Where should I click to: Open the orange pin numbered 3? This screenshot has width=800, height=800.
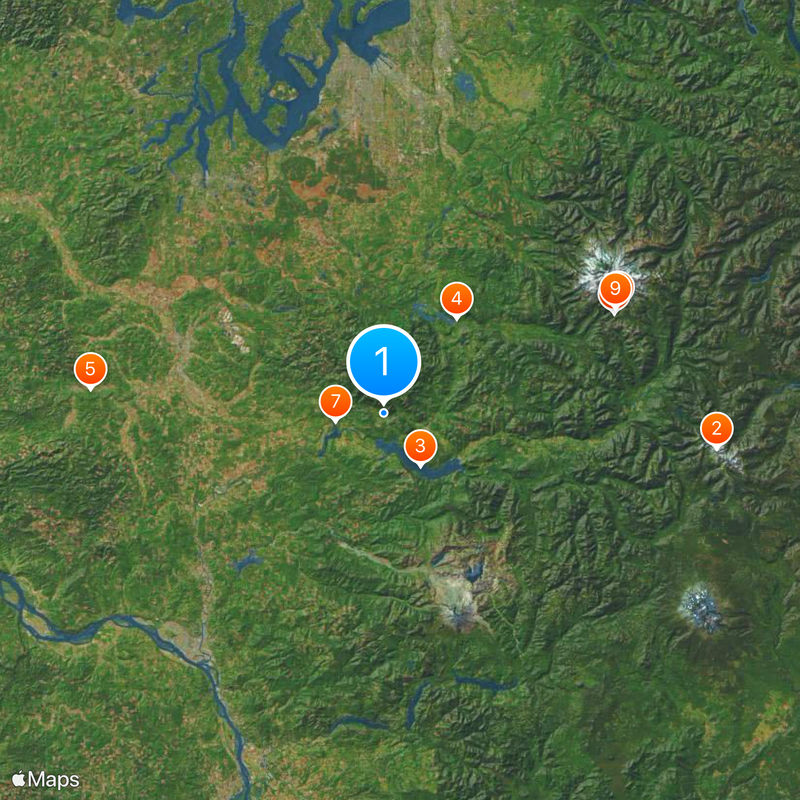[420, 446]
